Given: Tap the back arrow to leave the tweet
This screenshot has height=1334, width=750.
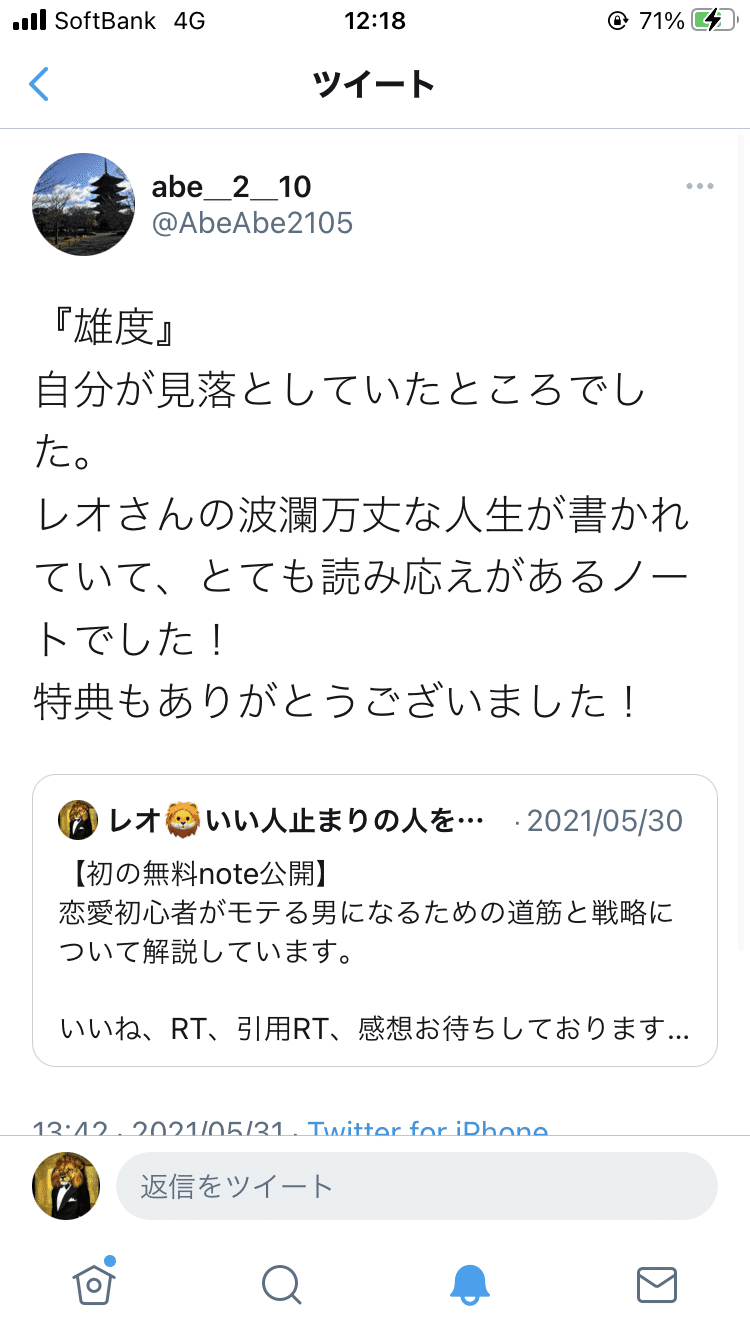Looking at the screenshot, I should (38, 85).
